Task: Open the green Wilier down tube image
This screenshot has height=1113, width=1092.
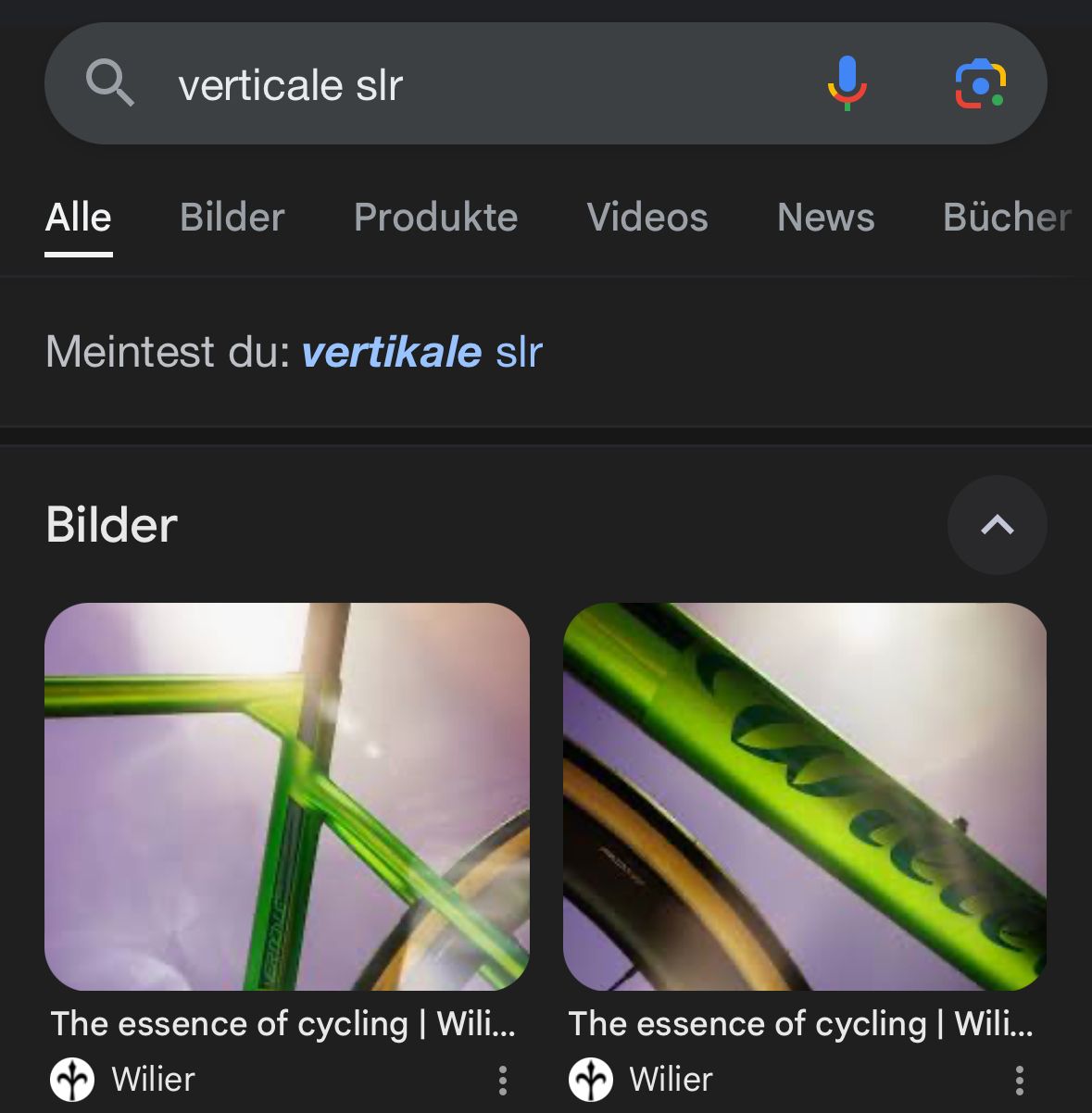Action: point(805,796)
